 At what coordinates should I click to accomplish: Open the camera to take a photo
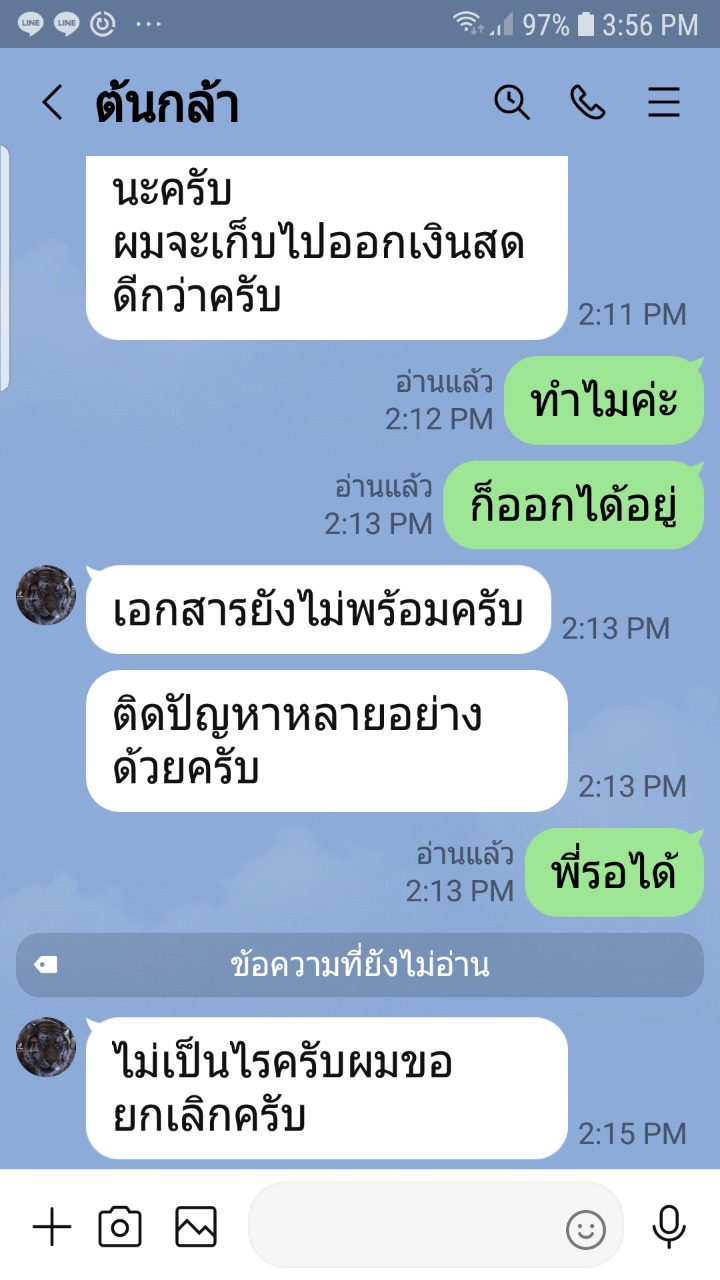tap(120, 1227)
